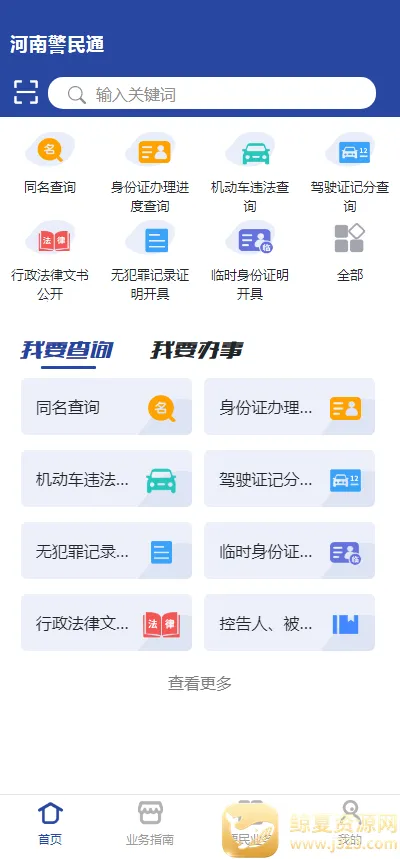Open 全部 to see all services
Viewport: 400px width, 859px height.
pos(350,253)
